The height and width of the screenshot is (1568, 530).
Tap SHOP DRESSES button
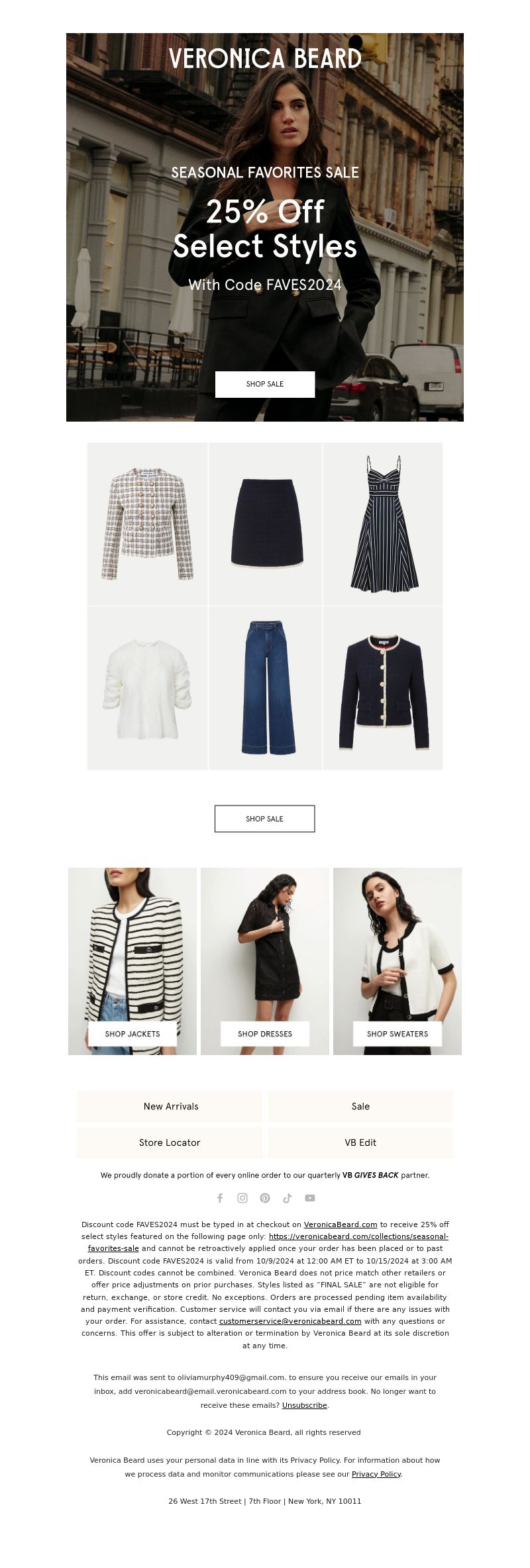(x=265, y=1034)
